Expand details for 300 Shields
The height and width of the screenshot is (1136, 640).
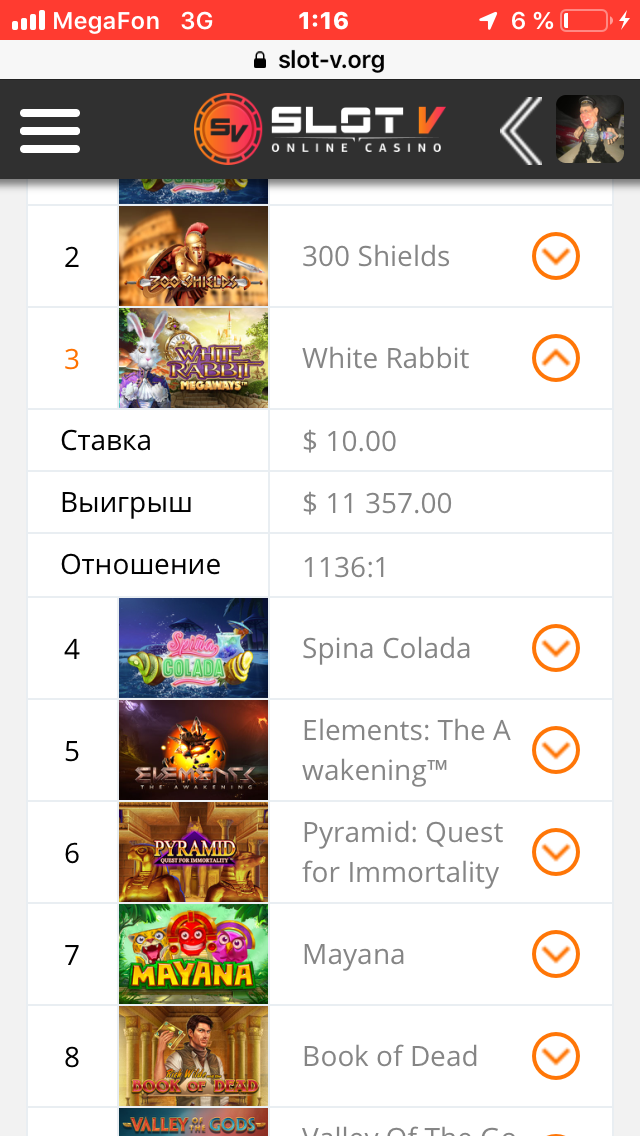(556, 256)
